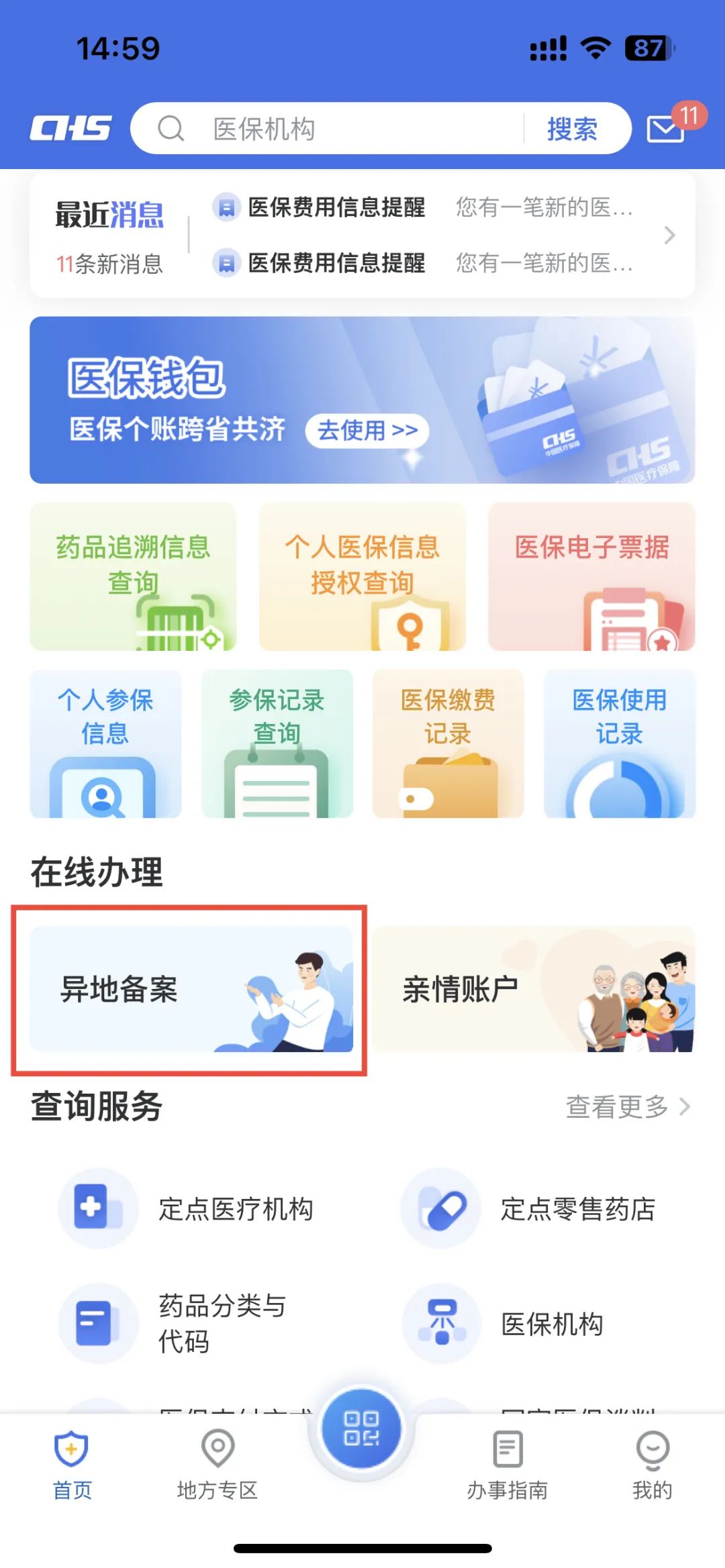Switch to the 地方专区 tab
Screen dimensions: 725x1568
(x=217, y=1465)
